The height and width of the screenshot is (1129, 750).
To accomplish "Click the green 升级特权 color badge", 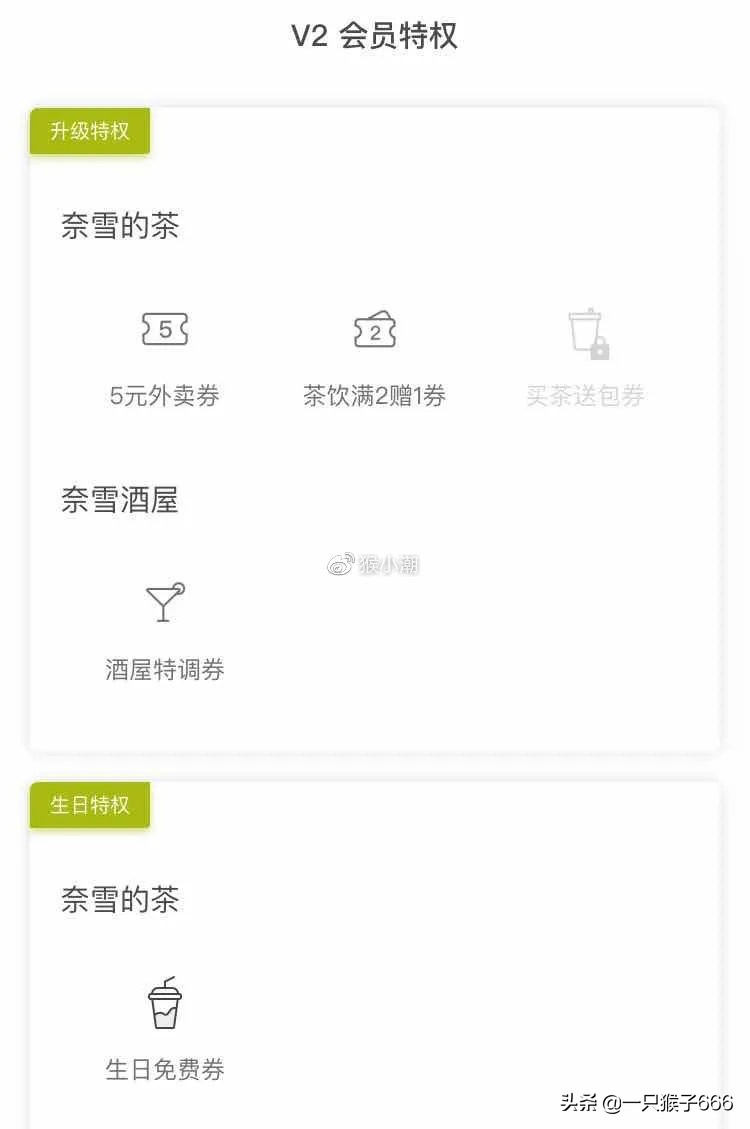I will pos(89,130).
